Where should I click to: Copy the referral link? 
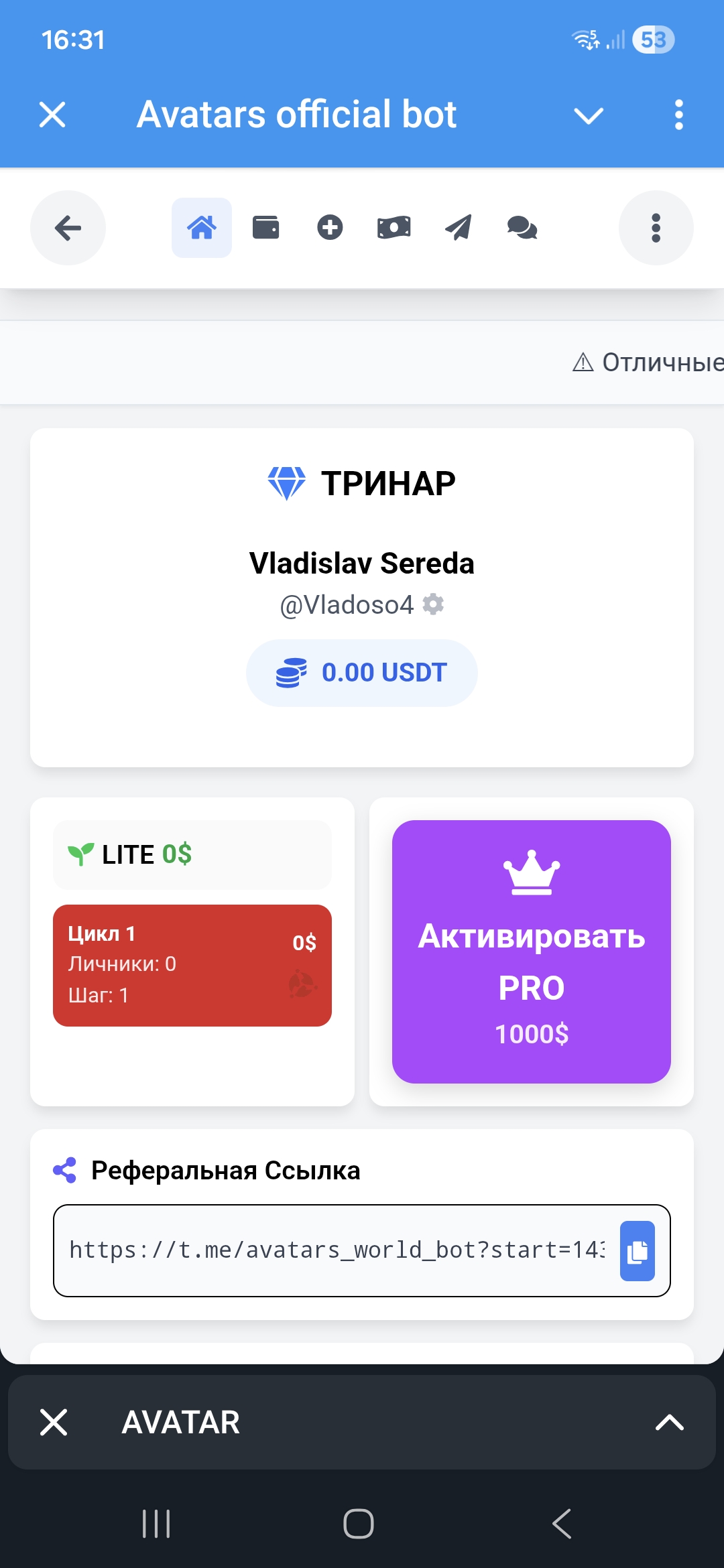pyautogui.click(x=637, y=1251)
